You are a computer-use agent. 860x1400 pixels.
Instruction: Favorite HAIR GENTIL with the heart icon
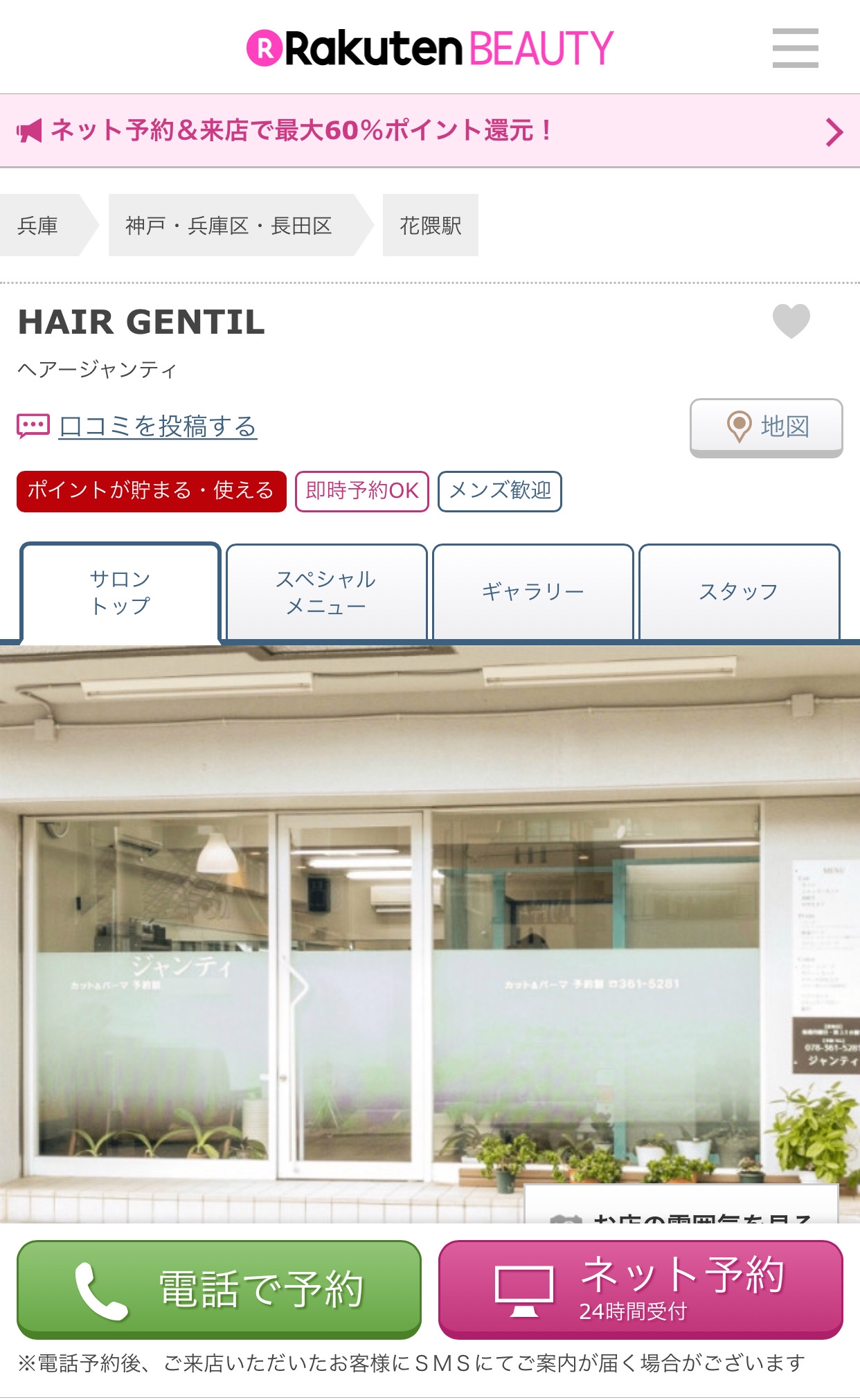(791, 321)
